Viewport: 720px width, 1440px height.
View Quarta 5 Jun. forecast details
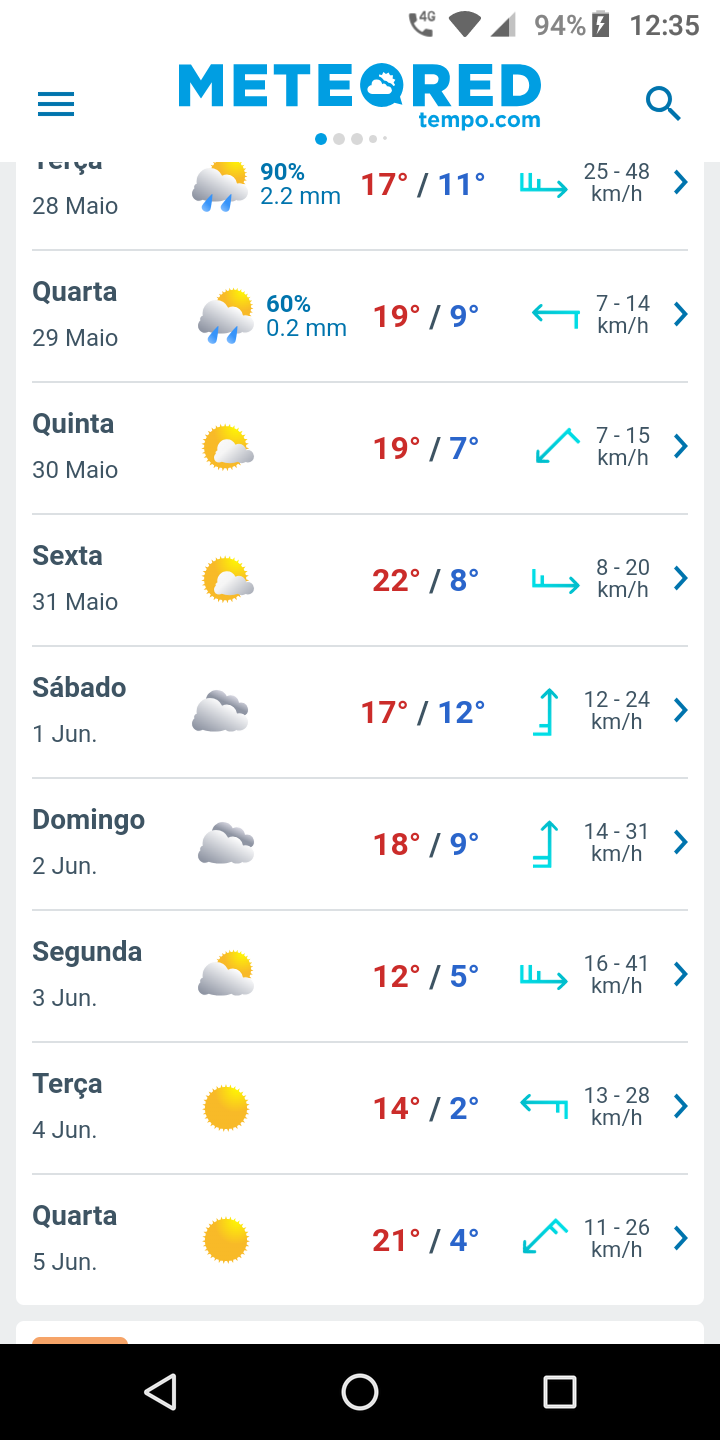pos(360,1240)
